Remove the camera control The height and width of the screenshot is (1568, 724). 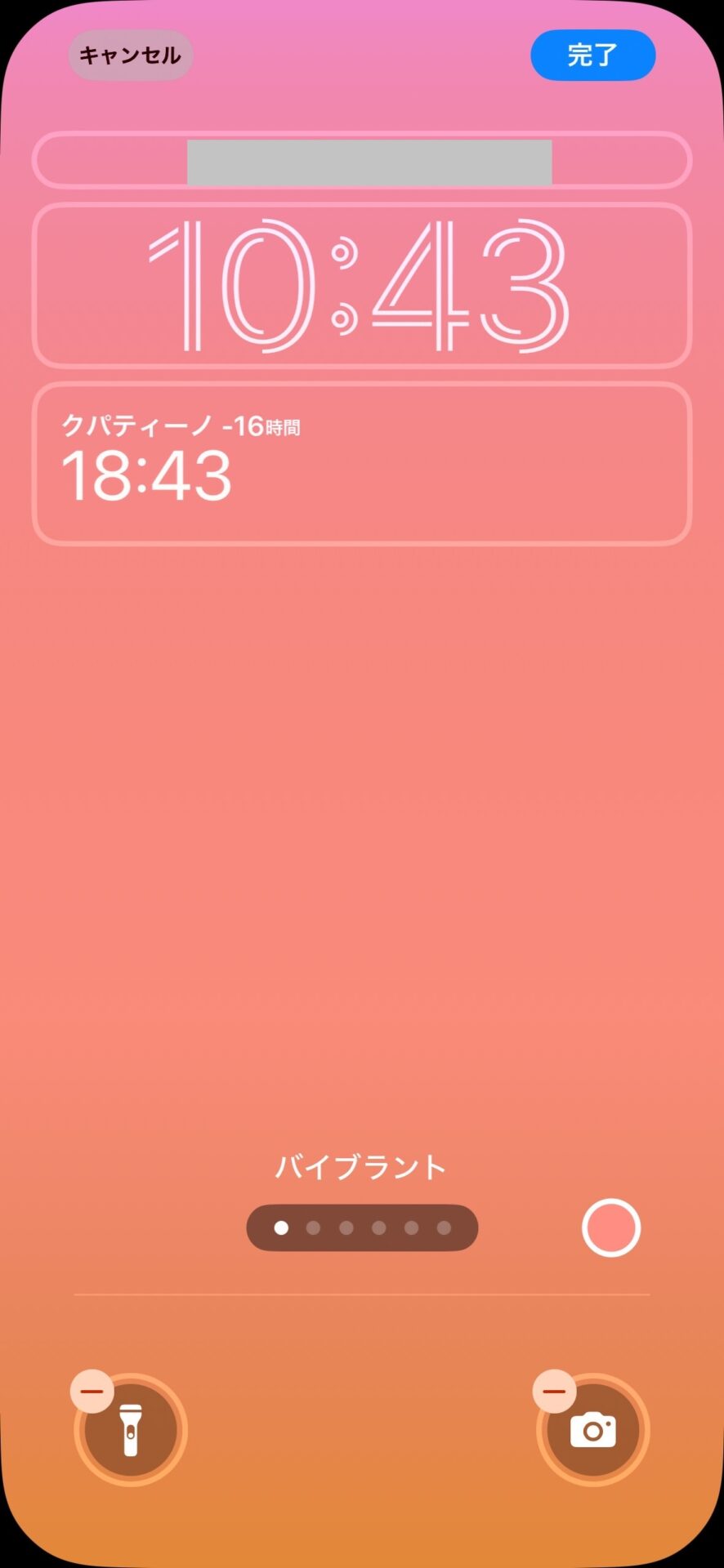pyautogui.click(x=554, y=1391)
